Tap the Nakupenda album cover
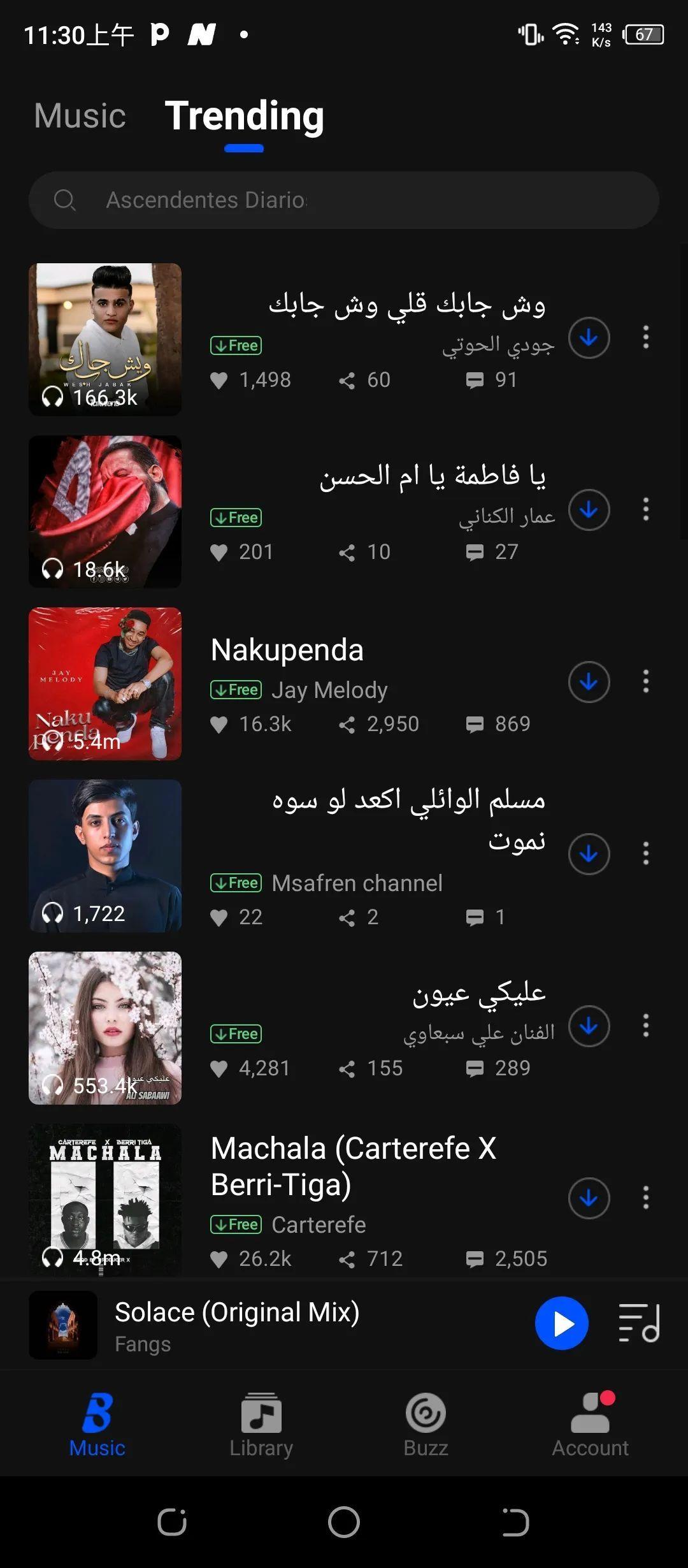 (105, 684)
